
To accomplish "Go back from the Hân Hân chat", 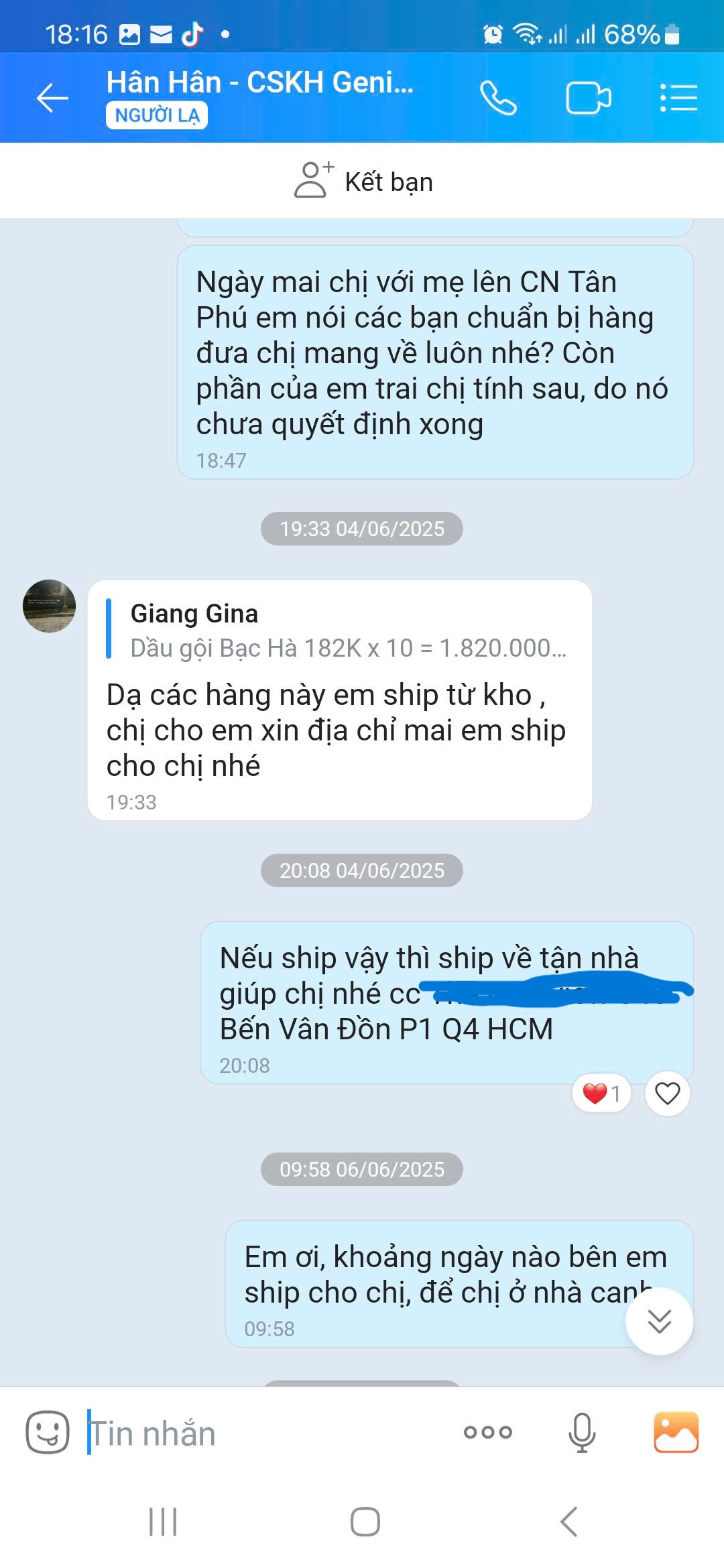I will (x=52, y=99).
